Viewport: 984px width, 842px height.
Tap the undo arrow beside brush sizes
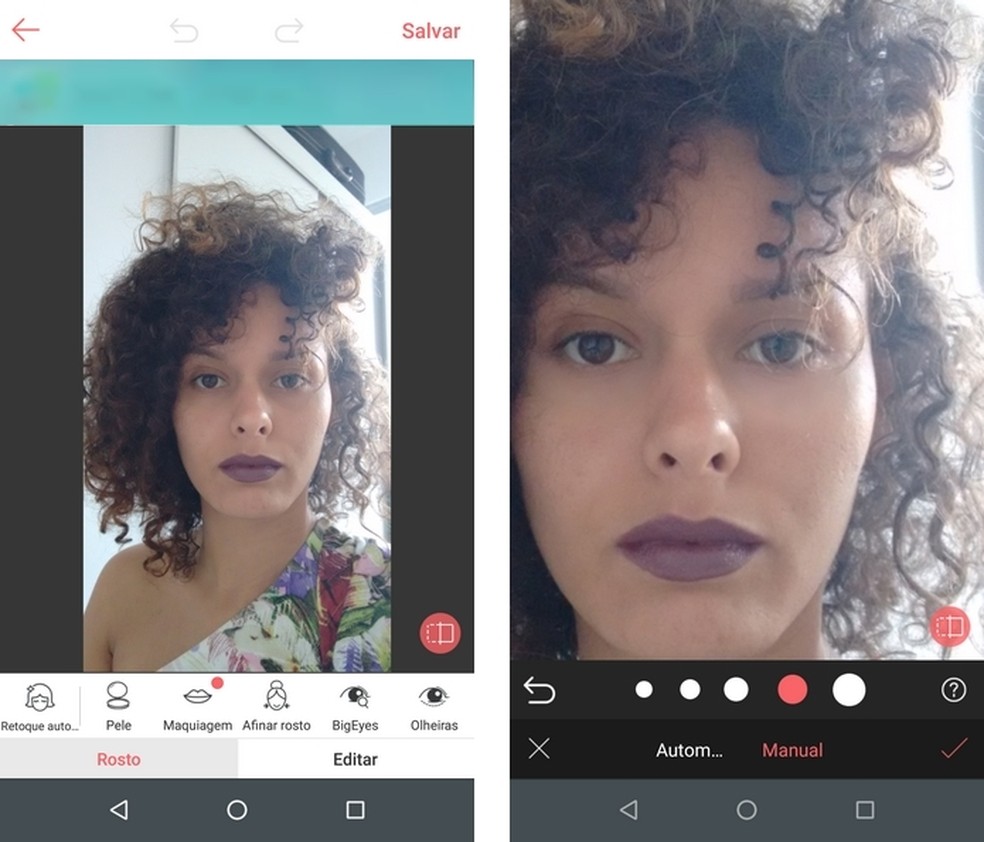click(539, 689)
